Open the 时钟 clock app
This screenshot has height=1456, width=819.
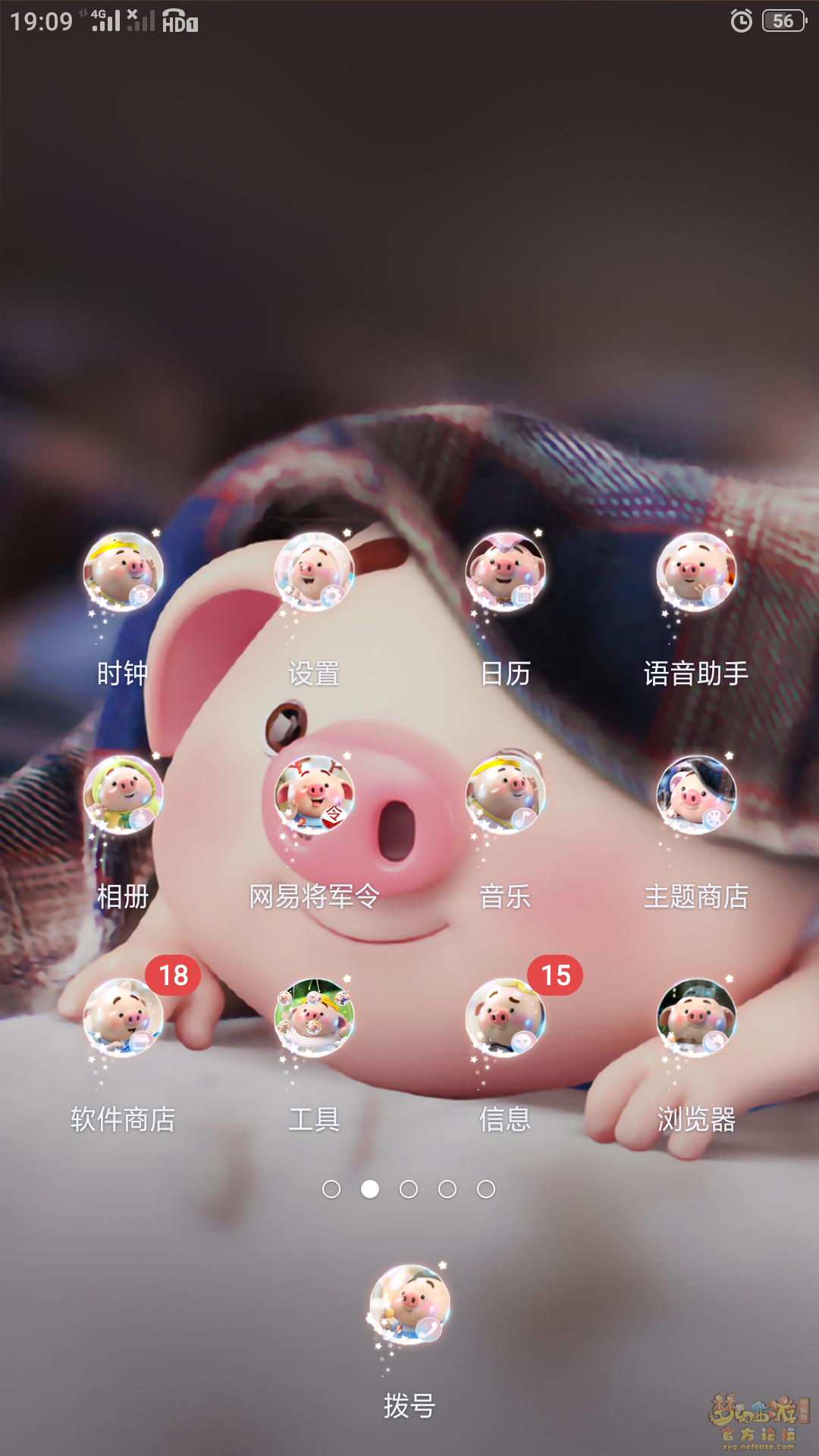tap(123, 573)
